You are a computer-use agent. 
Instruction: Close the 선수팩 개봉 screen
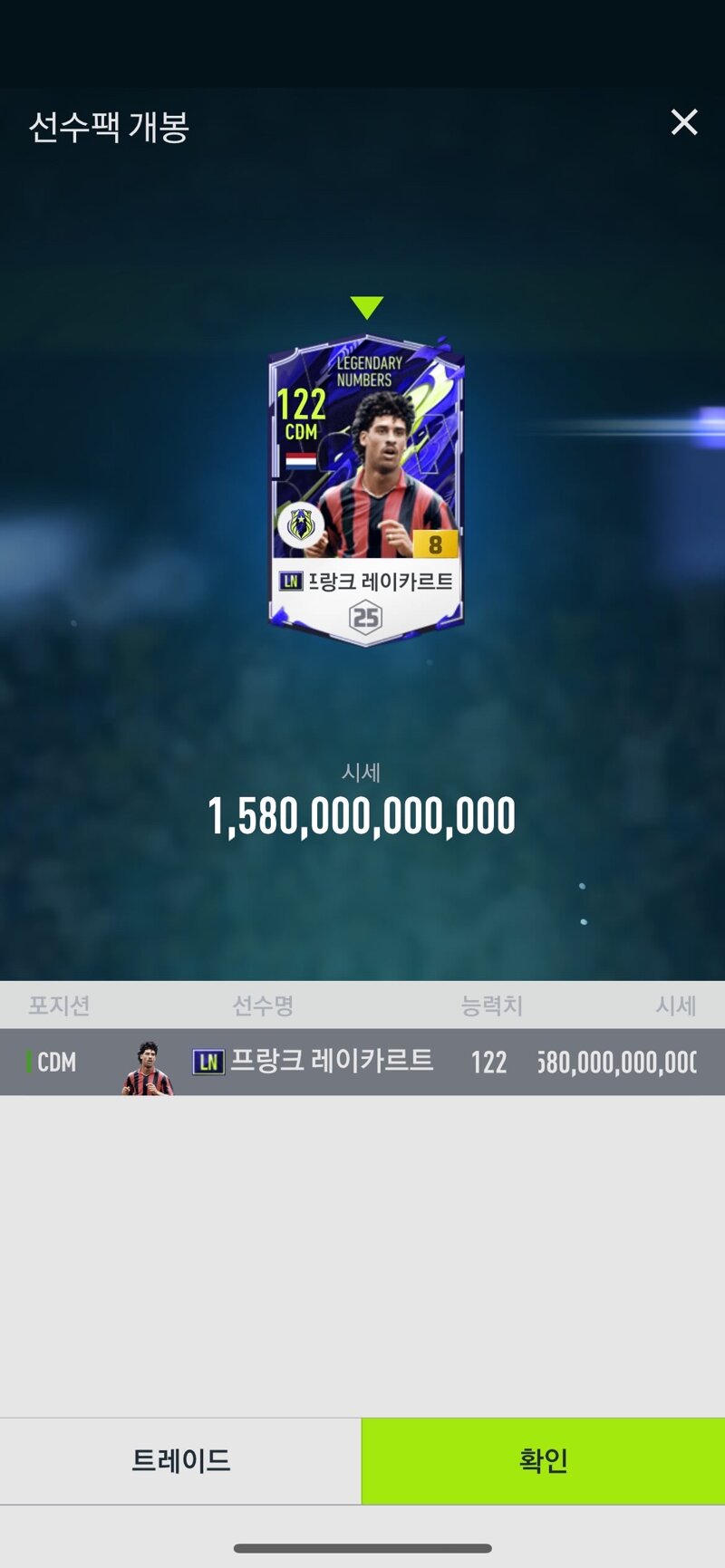[x=683, y=122]
